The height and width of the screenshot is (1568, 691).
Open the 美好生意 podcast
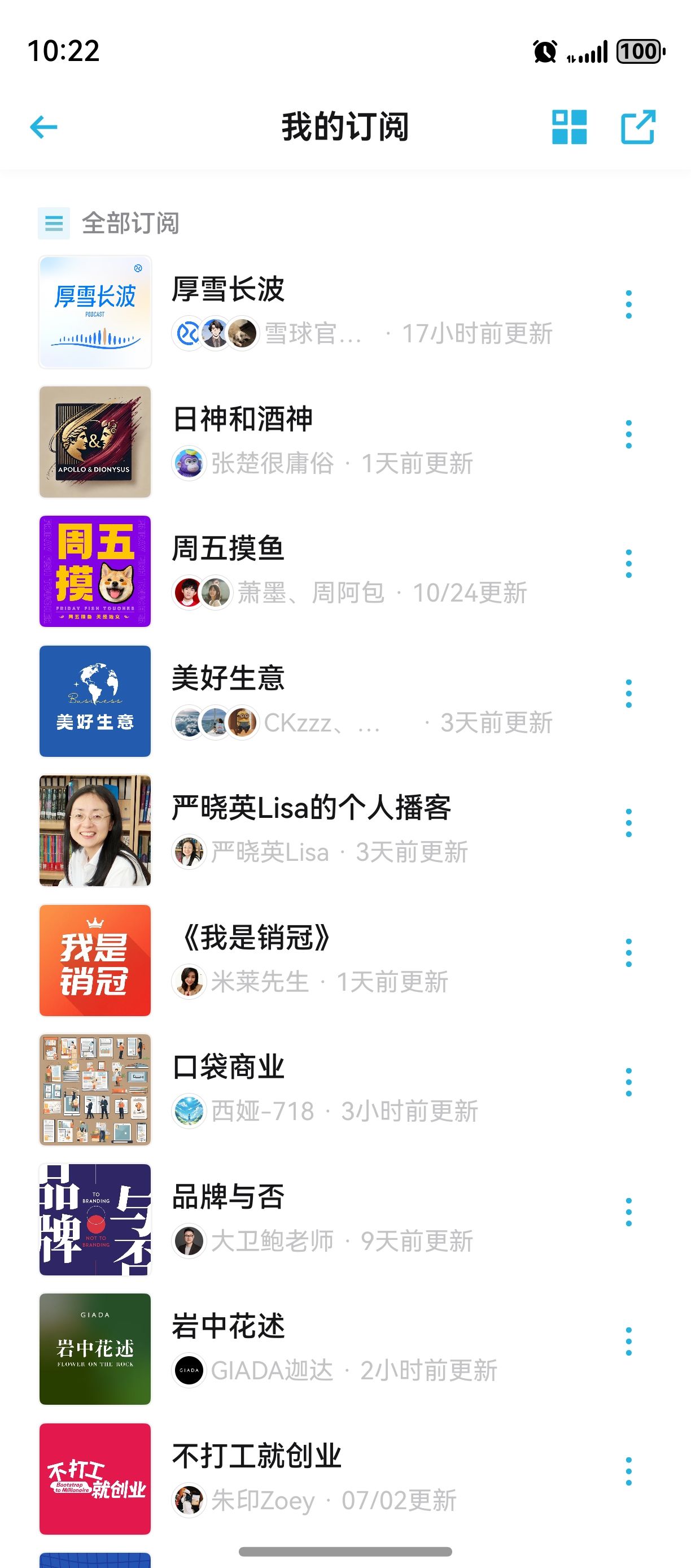[x=228, y=678]
